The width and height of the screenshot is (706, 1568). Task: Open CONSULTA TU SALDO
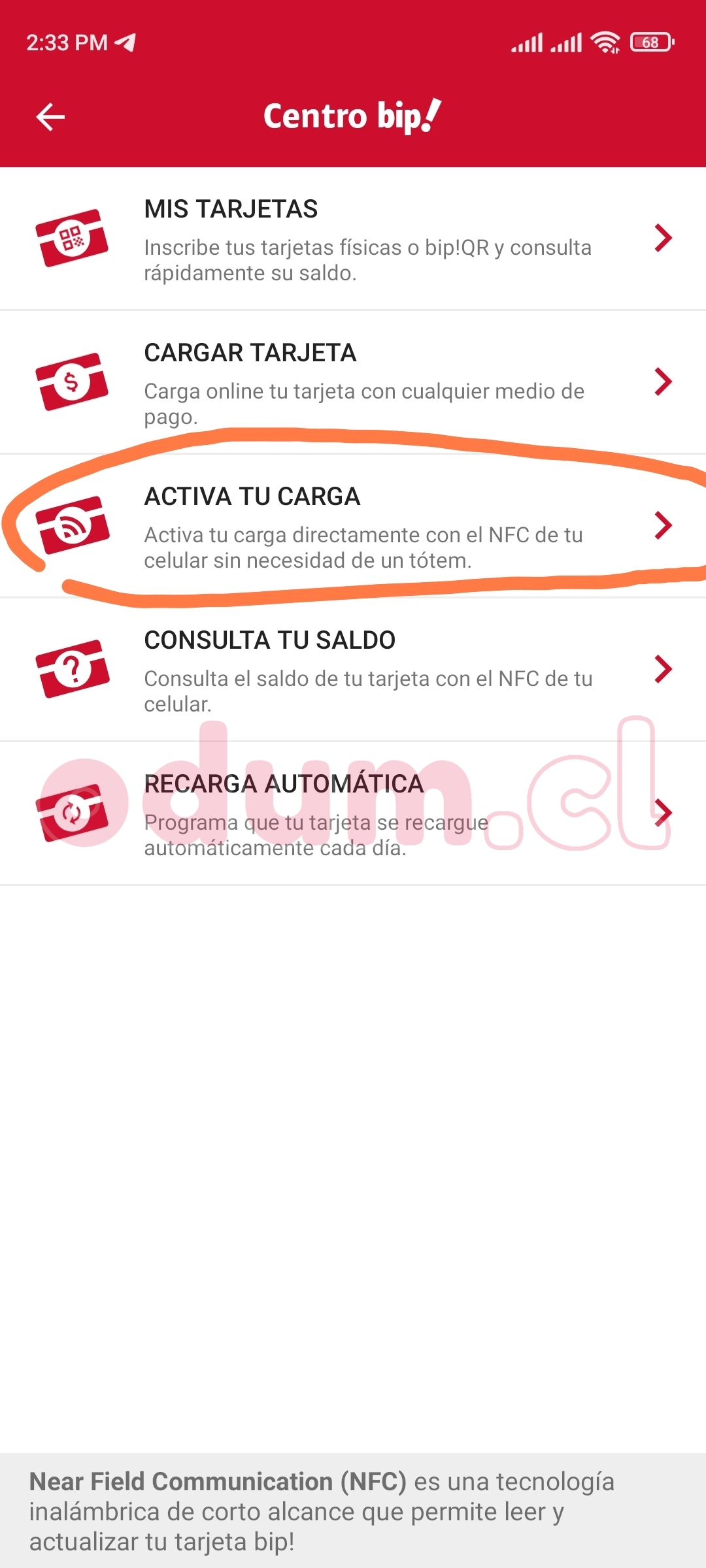coord(353,670)
